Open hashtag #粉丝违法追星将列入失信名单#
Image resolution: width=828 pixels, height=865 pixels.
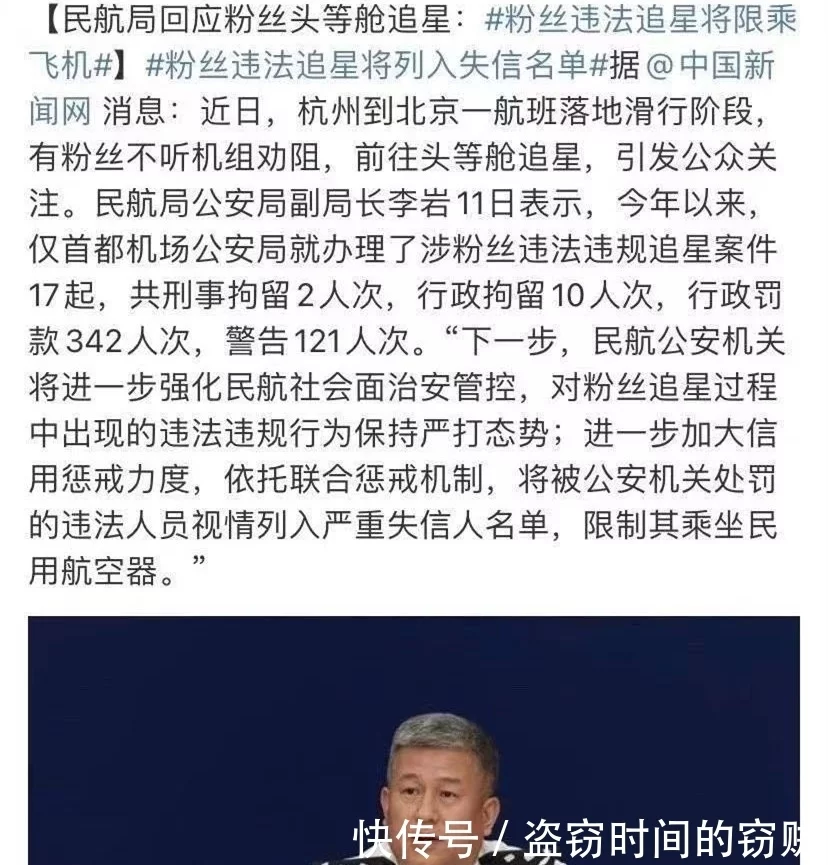[x=376, y=67]
